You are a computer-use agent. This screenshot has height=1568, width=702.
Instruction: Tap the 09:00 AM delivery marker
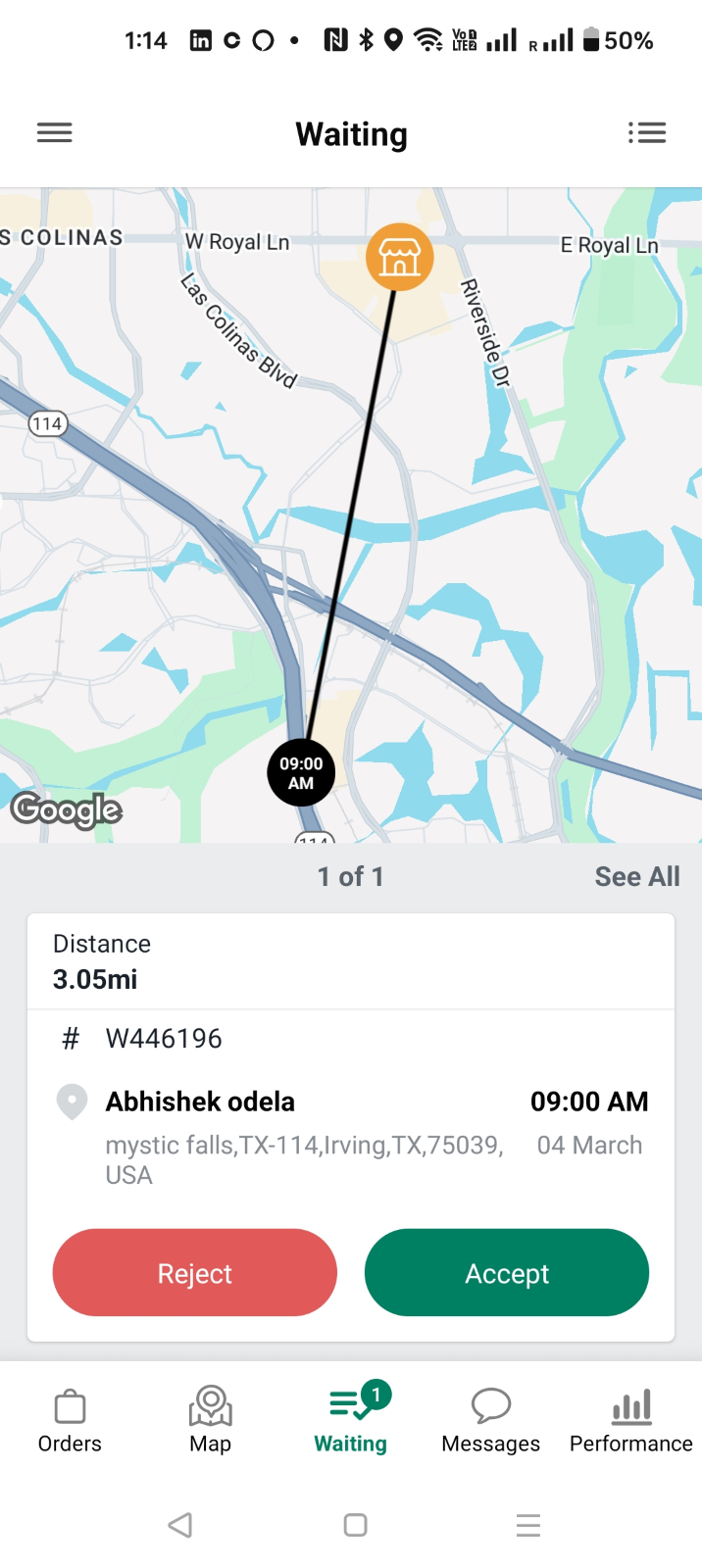point(301,772)
